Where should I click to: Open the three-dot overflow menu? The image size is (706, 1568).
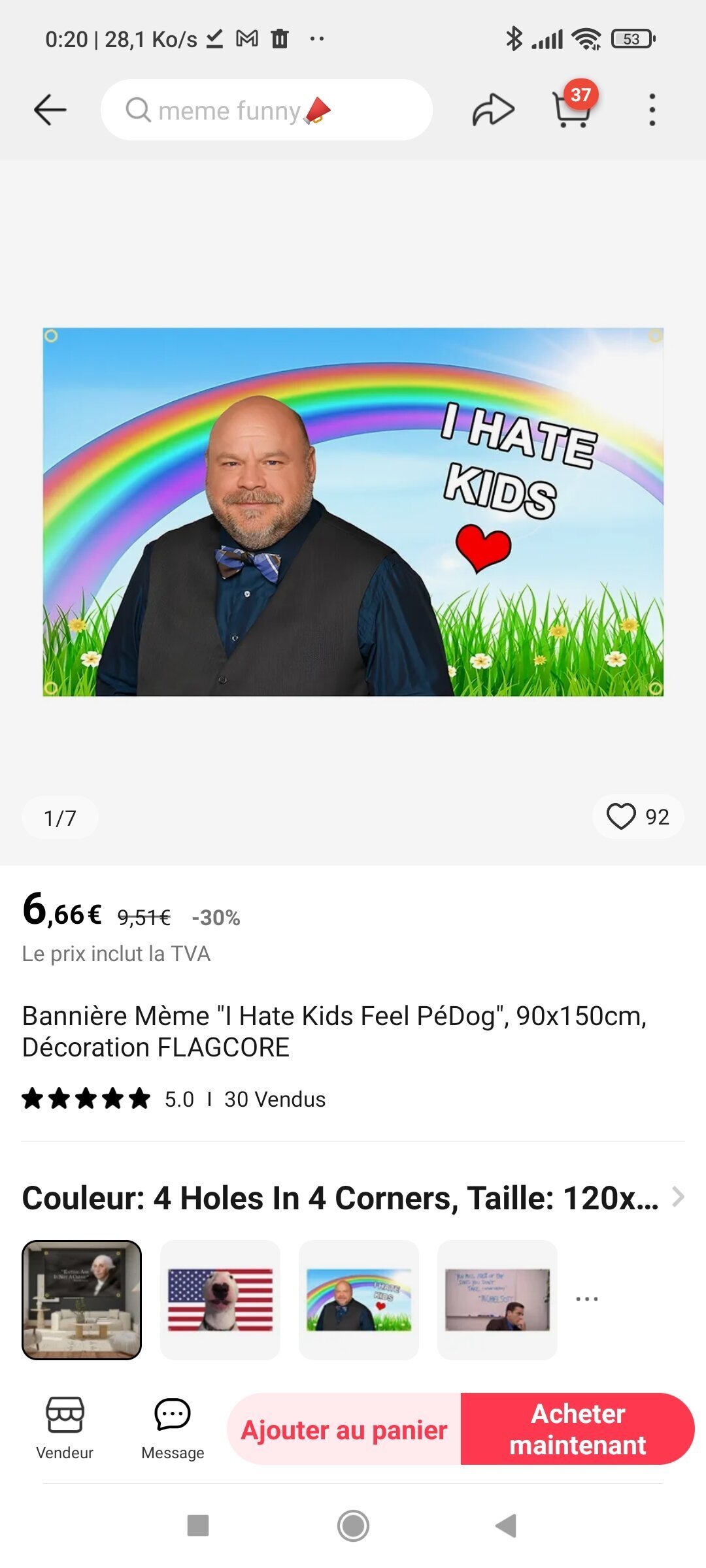652,110
